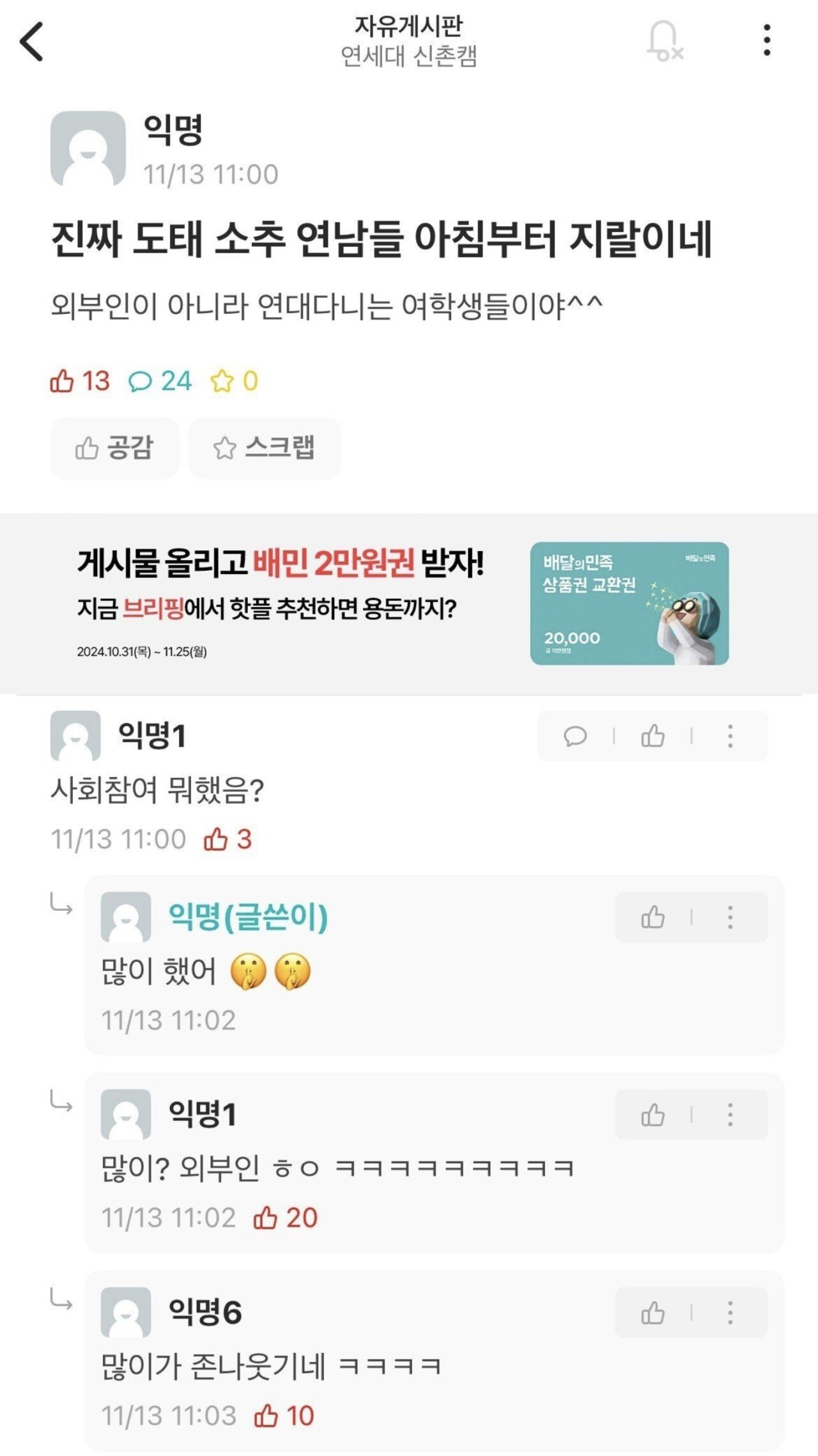The image size is (818, 1456).
Task: Open more options on 익명1's 외부인 reply
Action: tap(730, 1115)
